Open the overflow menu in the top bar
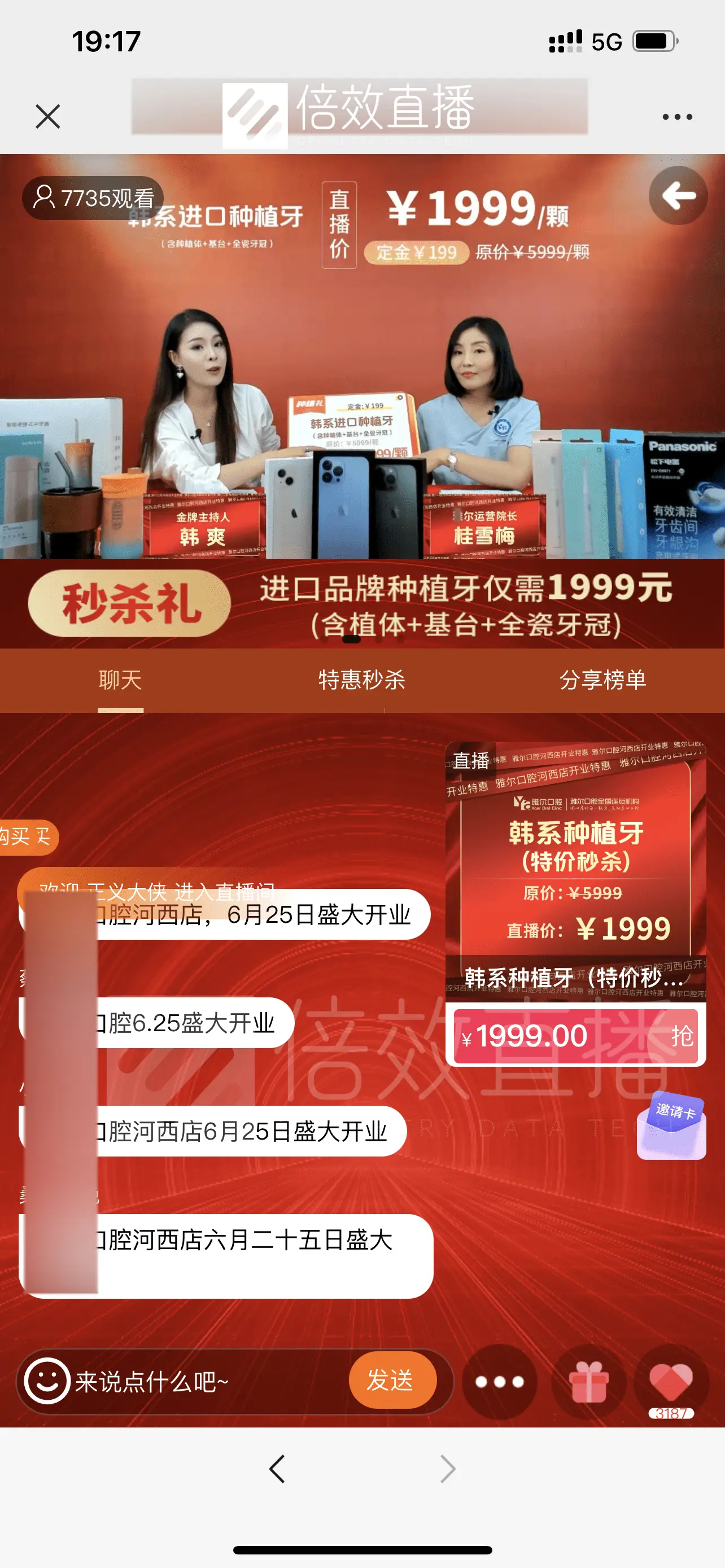This screenshot has width=725, height=1568. point(677,117)
